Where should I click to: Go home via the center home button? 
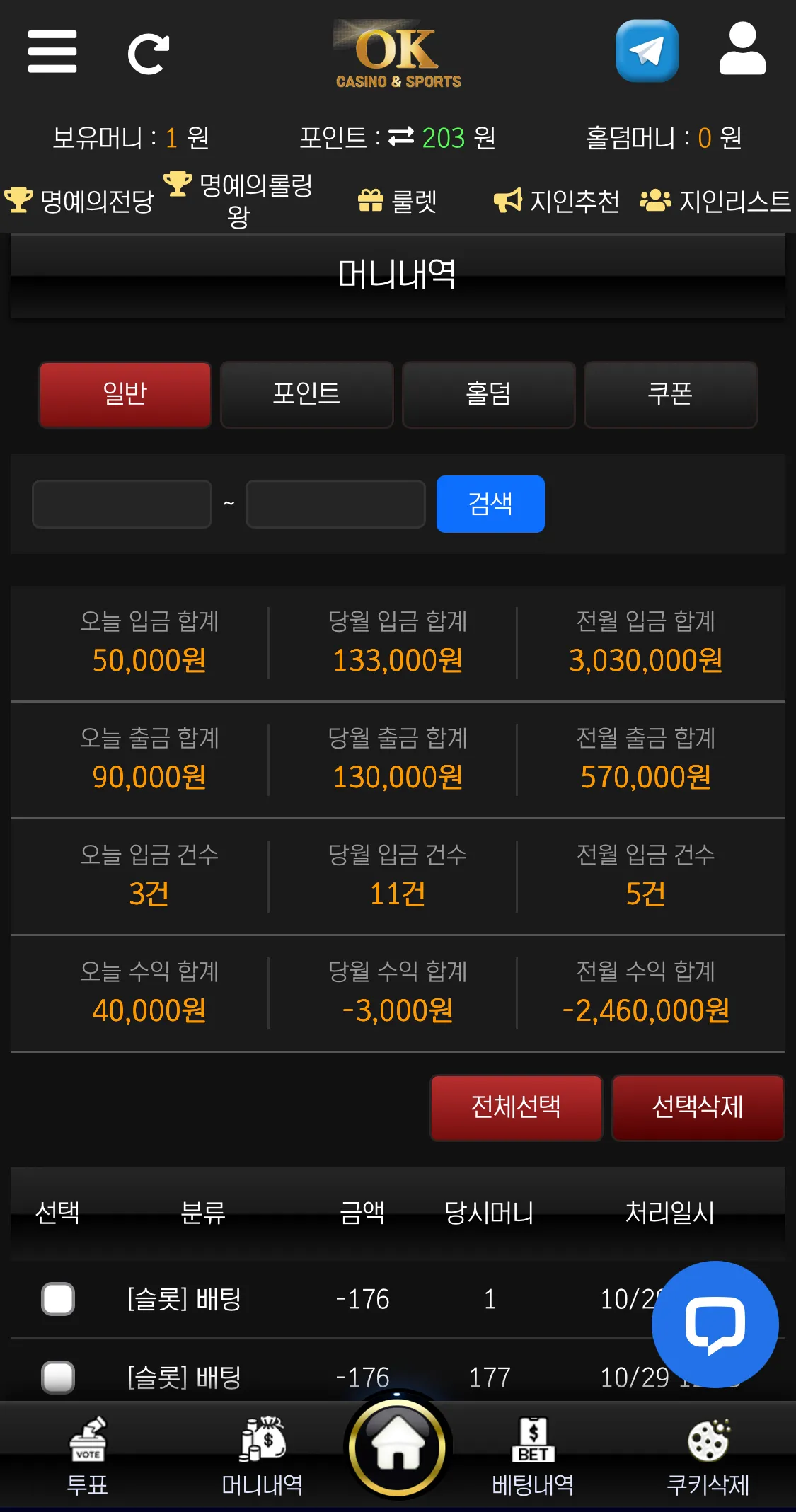coord(398,1445)
